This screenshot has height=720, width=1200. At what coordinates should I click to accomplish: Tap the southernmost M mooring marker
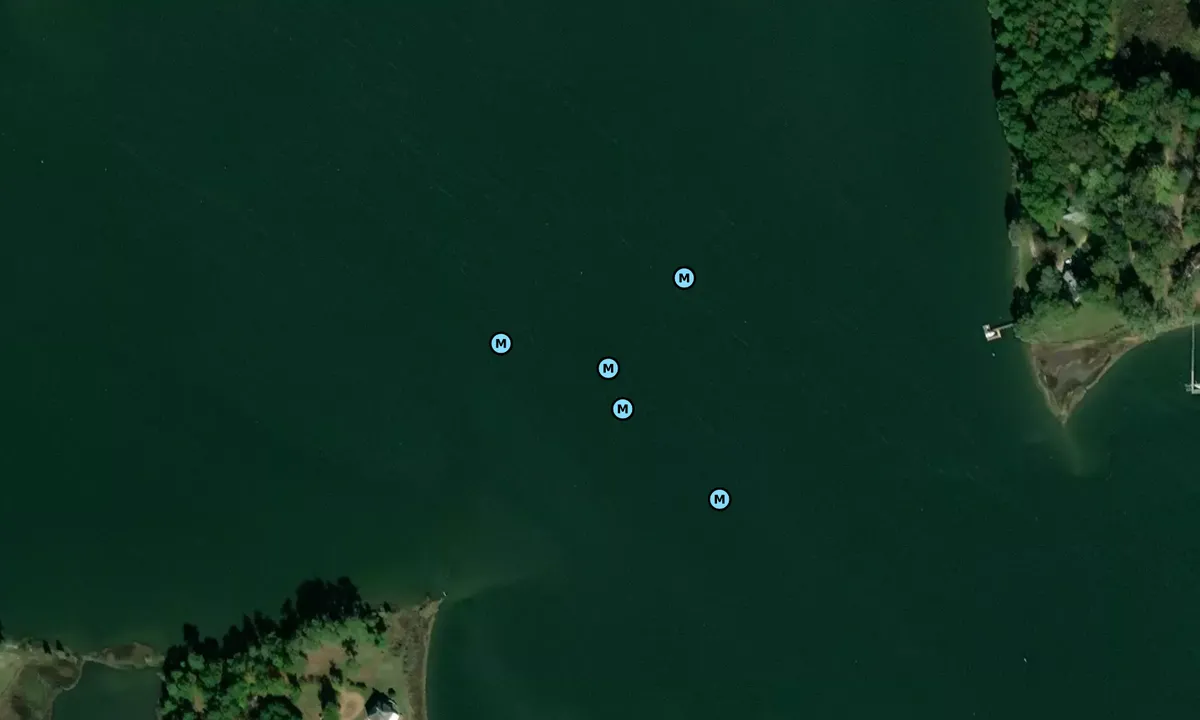click(719, 499)
